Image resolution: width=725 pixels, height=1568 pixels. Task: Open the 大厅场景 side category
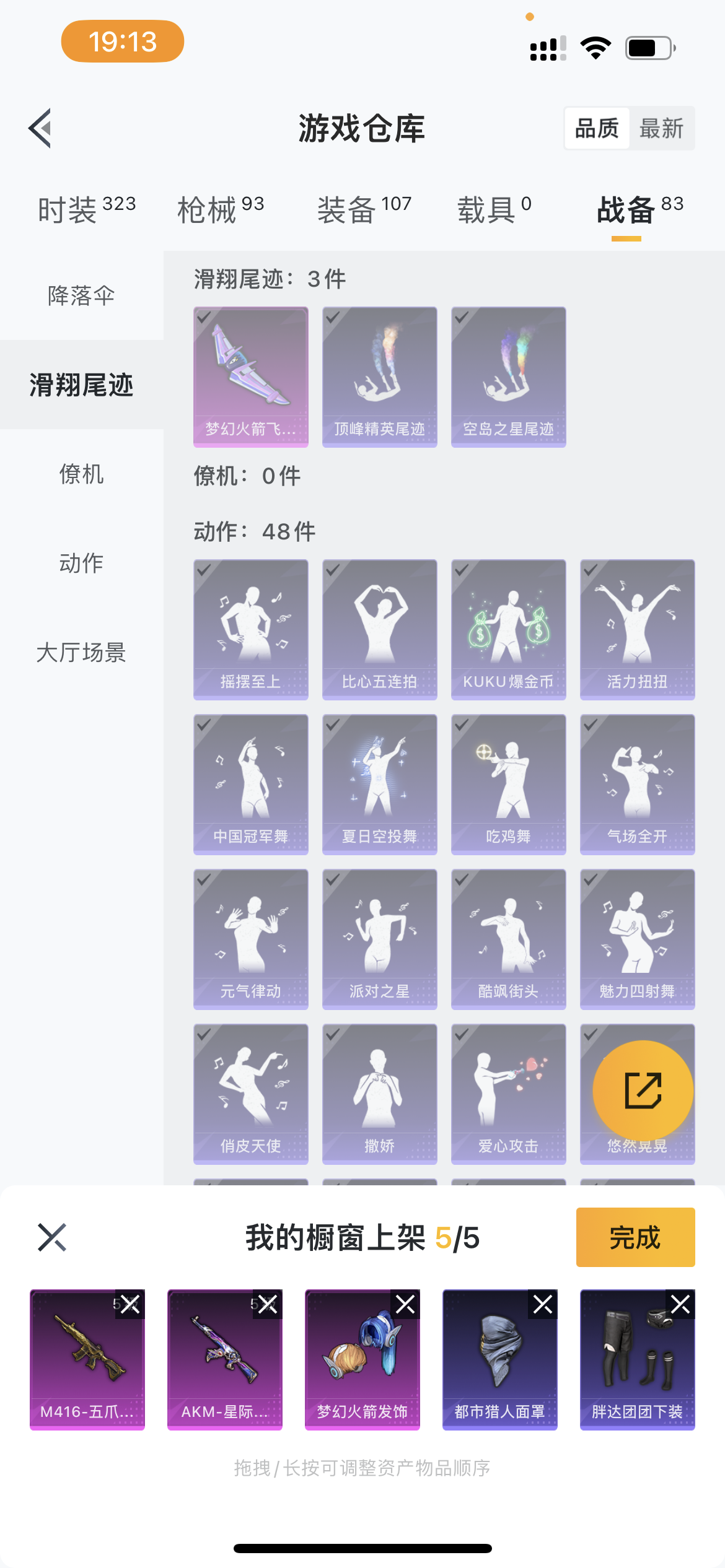81,652
